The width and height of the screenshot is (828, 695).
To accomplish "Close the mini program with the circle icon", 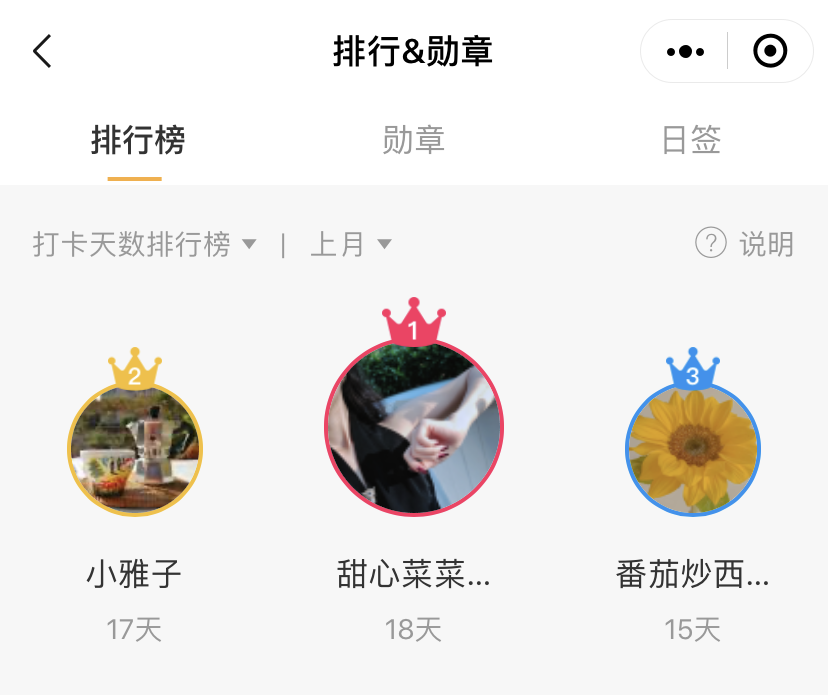I will click(769, 51).
